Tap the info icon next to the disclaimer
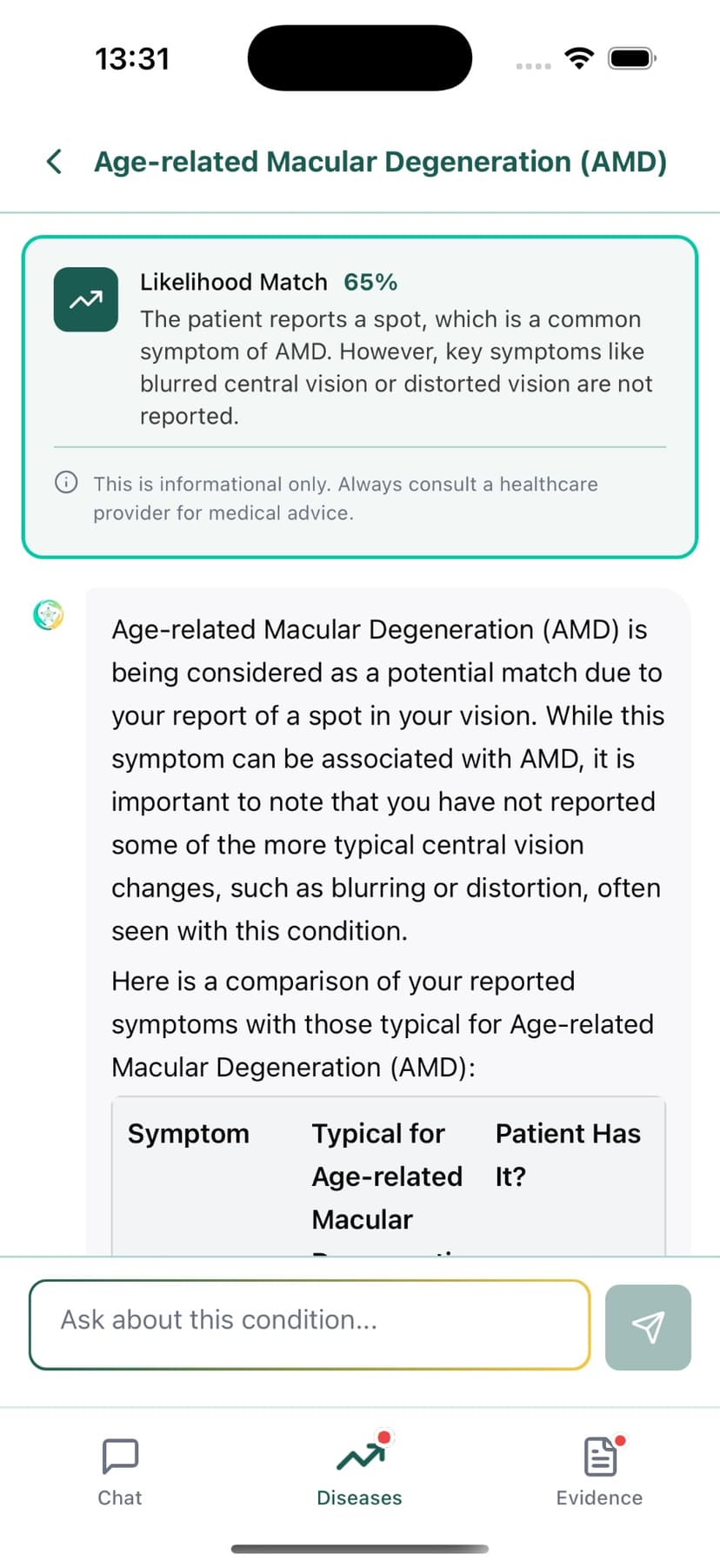The height and width of the screenshot is (1568, 720). (x=67, y=483)
